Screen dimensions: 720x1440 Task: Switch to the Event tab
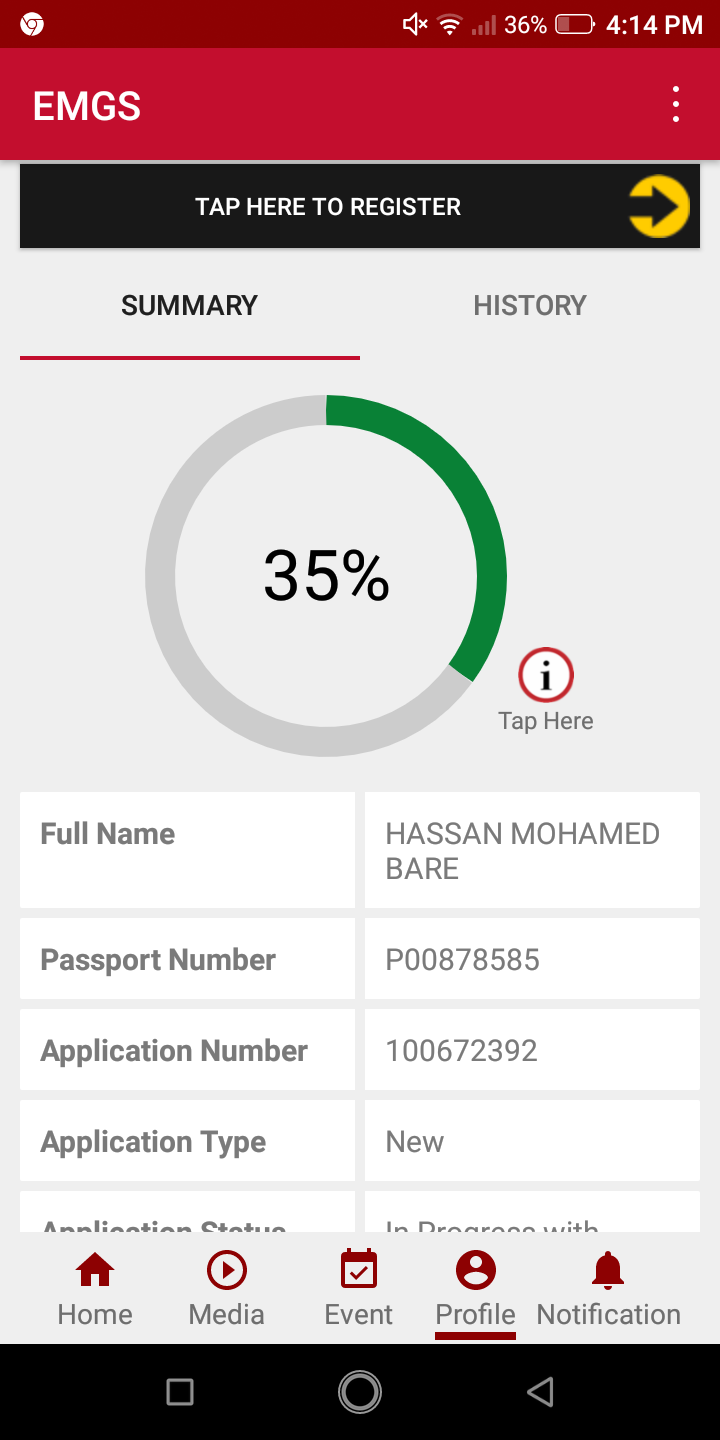pyautogui.click(x=359, y=1288)
